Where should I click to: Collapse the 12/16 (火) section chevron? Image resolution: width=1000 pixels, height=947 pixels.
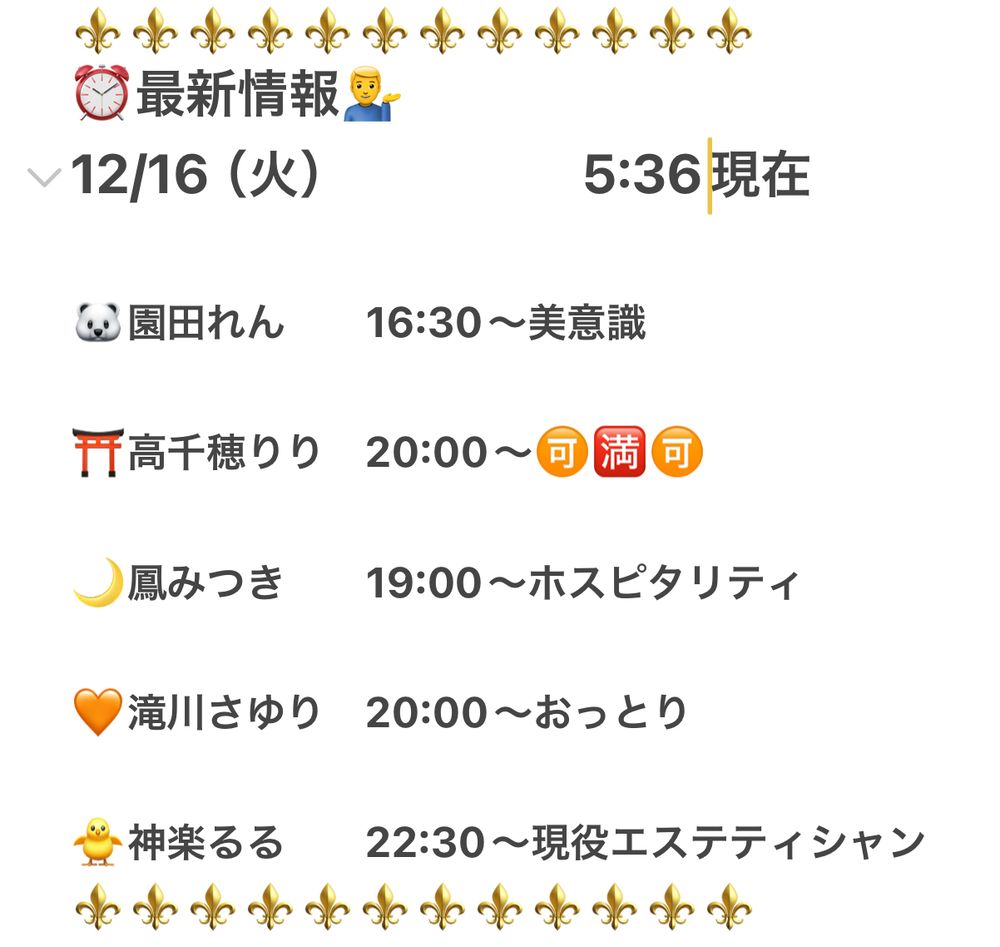pyautogui.click(x=44, y=177)
